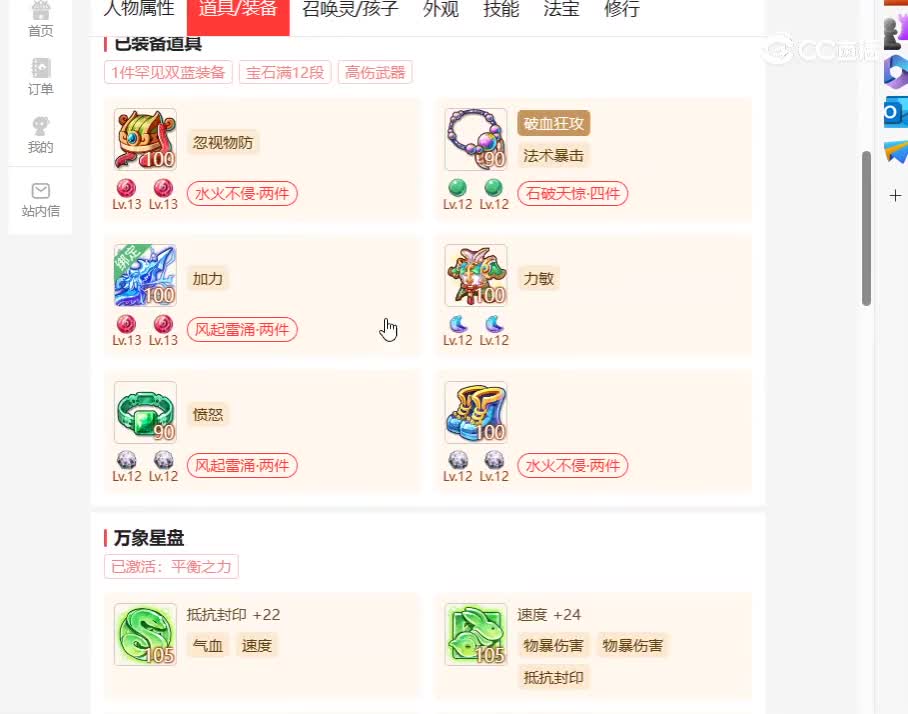Image resolution: width=908 pixels, height=714 pixels.
Task: Go to 首页 in the sidebar
Action: click(x=40, y=18)
